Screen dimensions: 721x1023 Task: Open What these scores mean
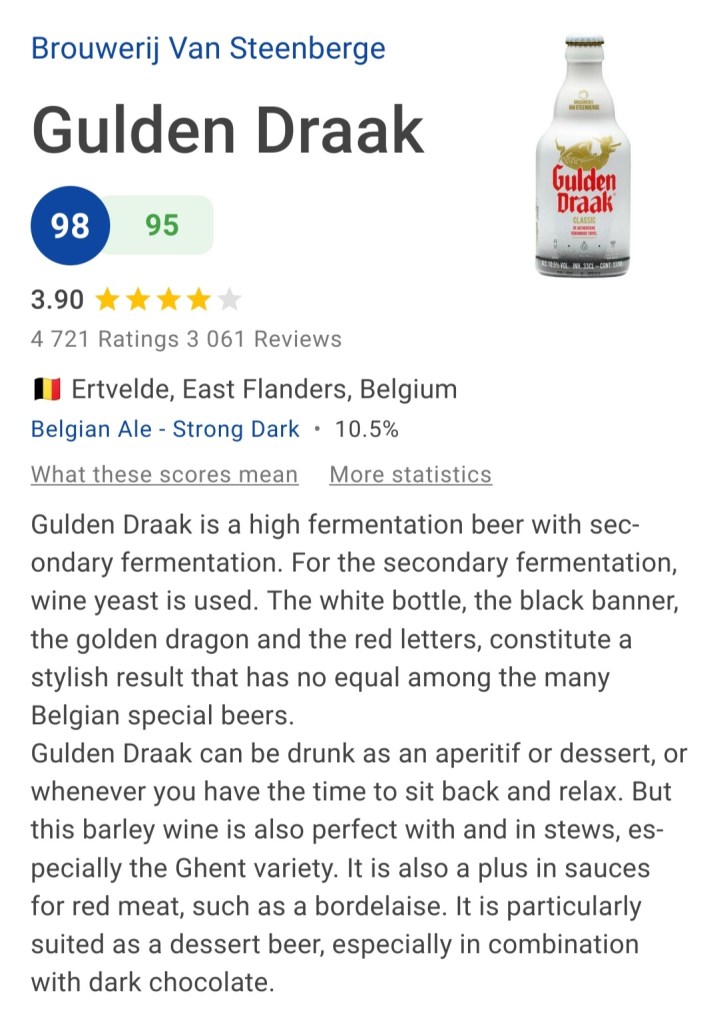tap(164, 474)
